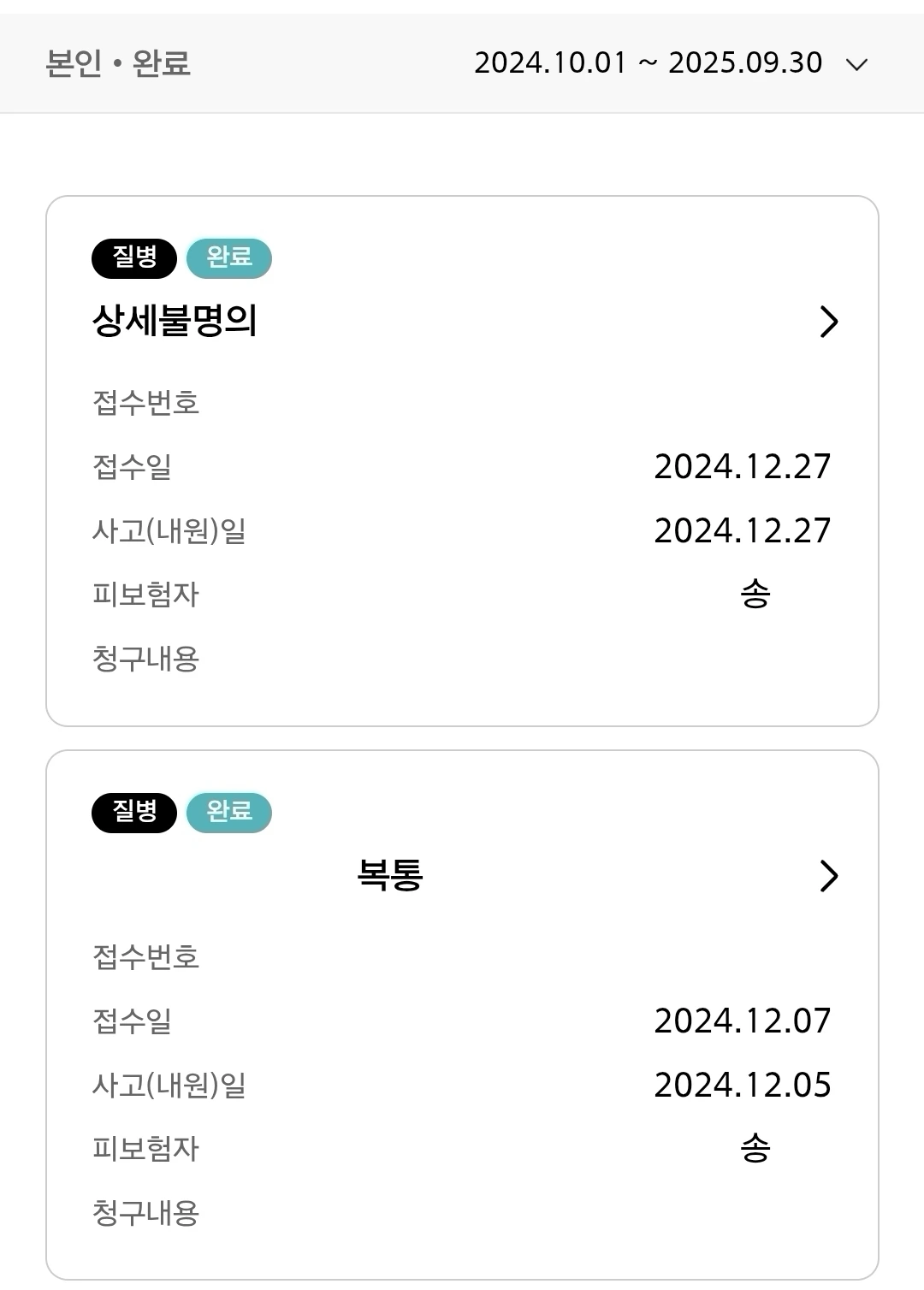Click the 질병 badge on the 상세불명의 claim
924x1290 pixels.
(x=133, y=258)
